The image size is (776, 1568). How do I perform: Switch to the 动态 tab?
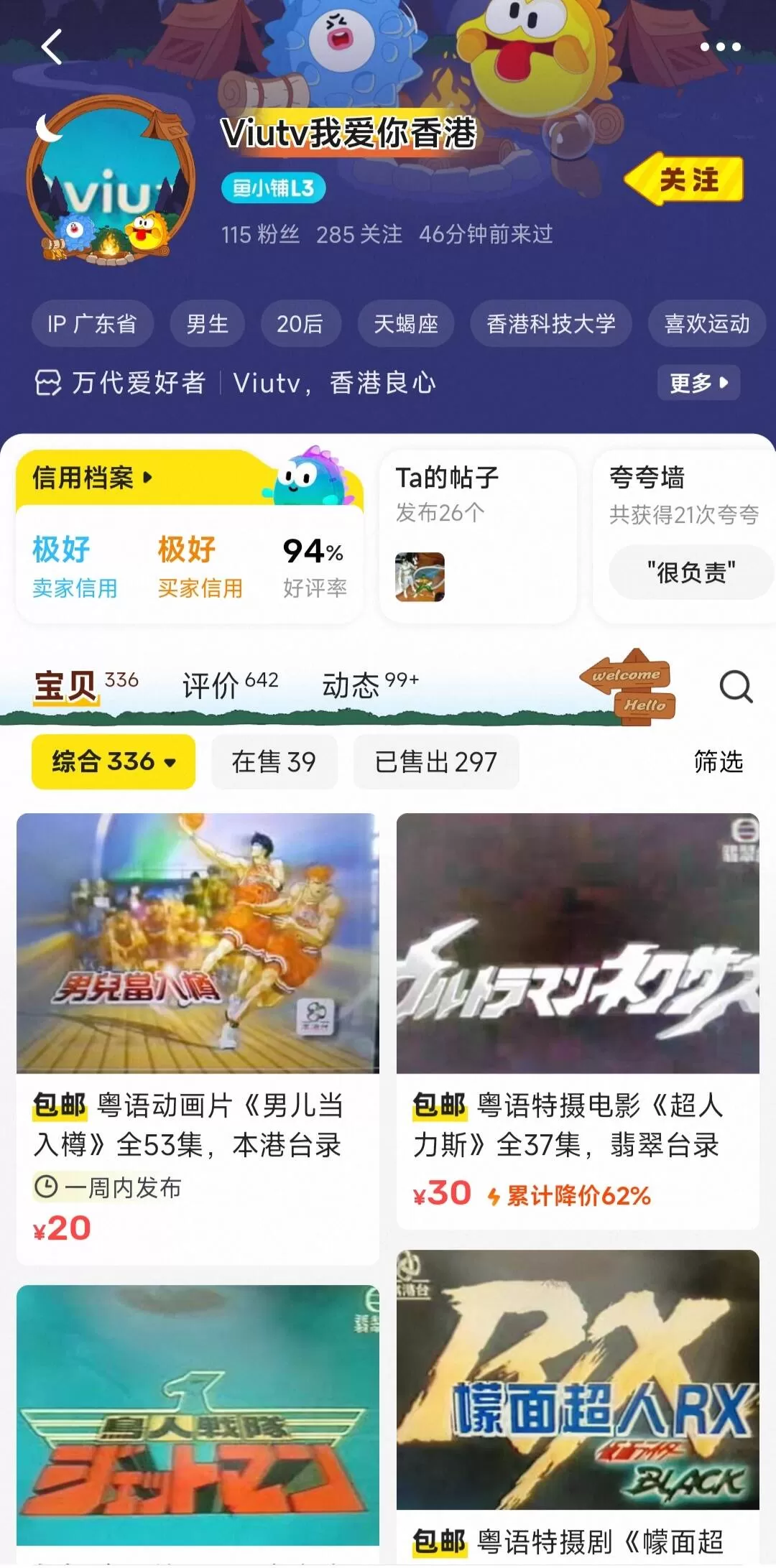tap(369, 685)
